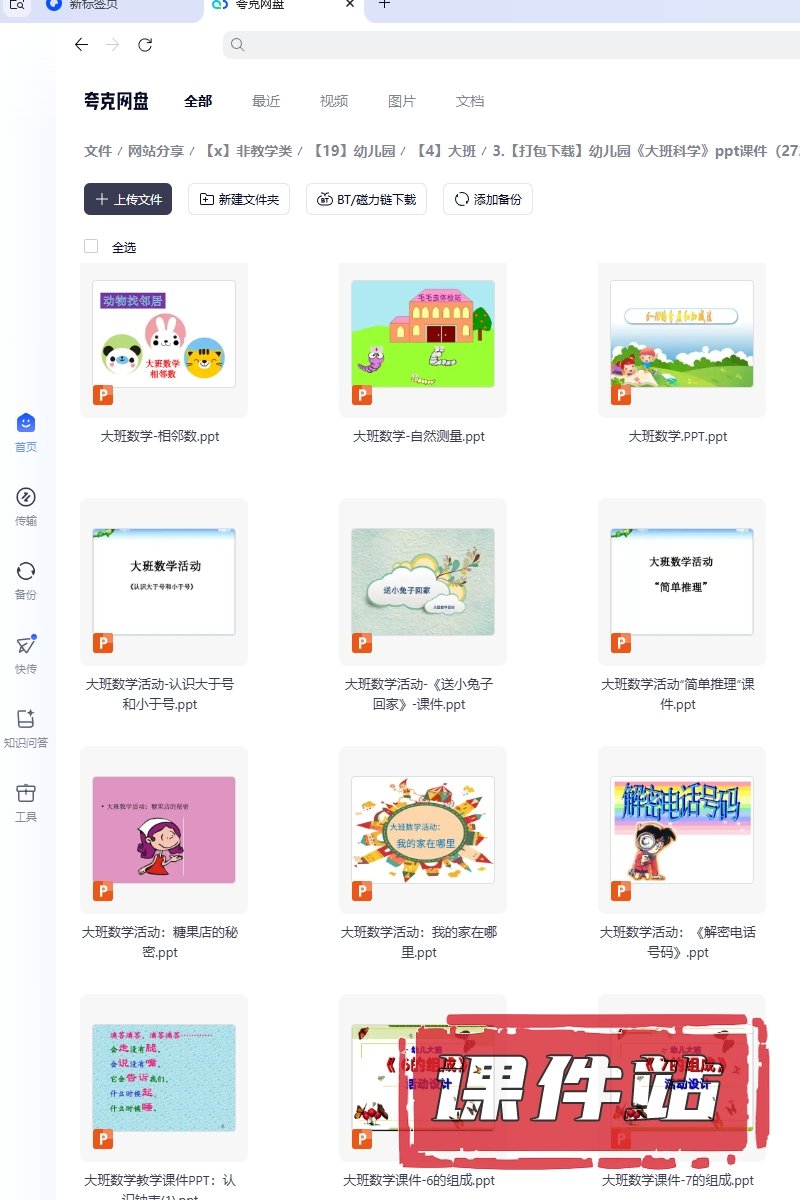This screenshot has height=1200, width=800.
Task: Show the 图片 category
Action: 402,101
